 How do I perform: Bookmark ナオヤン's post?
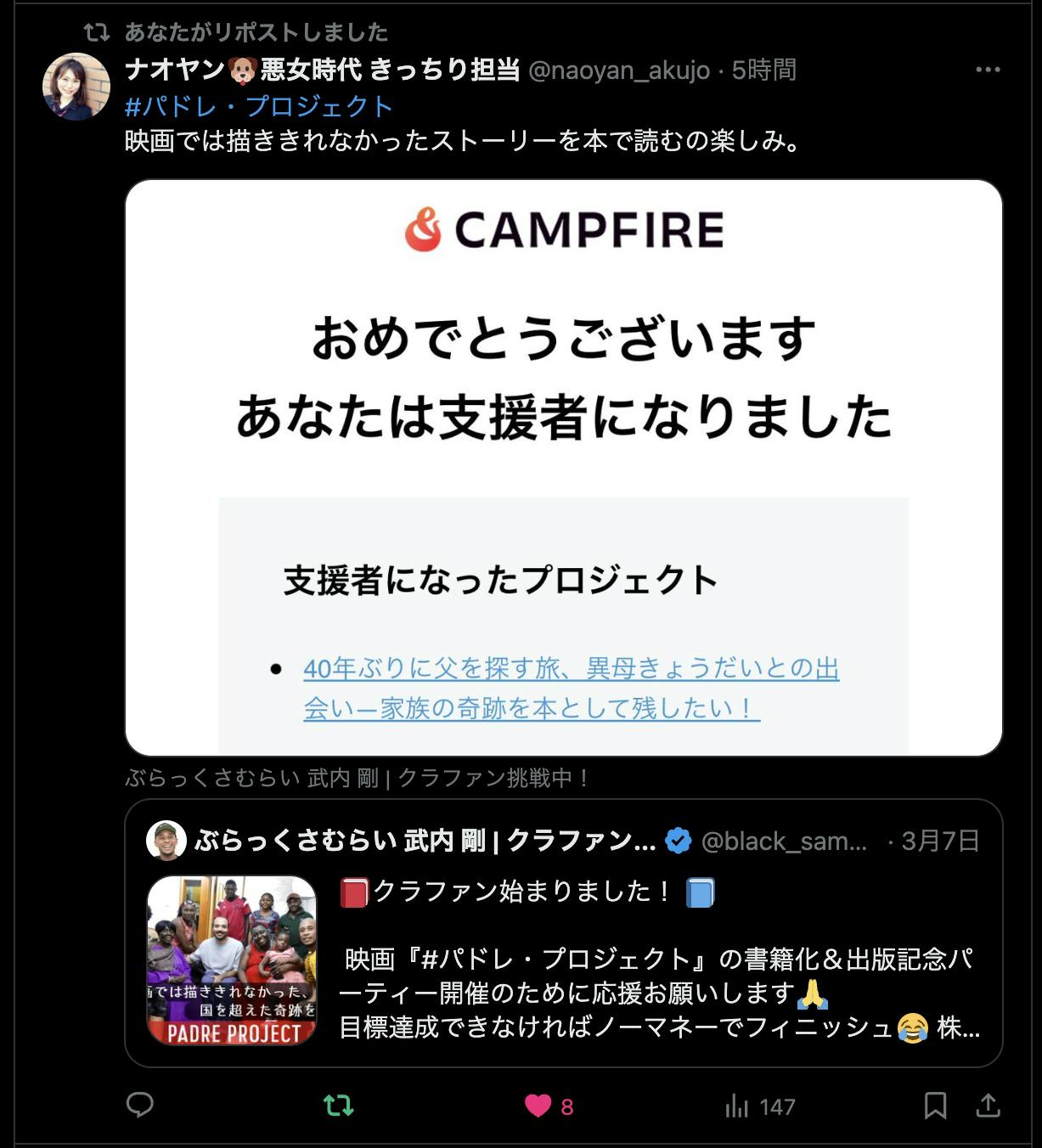point(935,1105)
